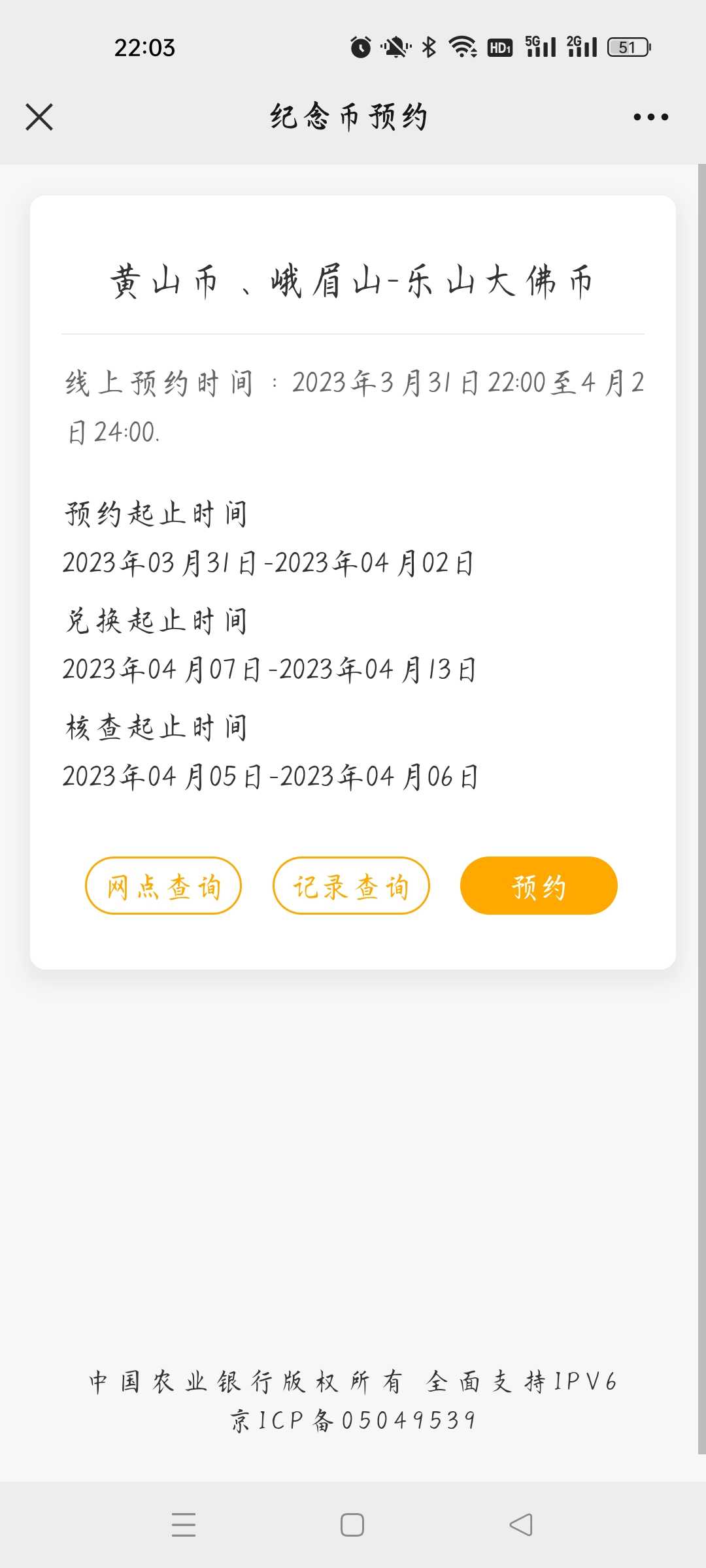Open the three-dot overflow menu
Viewport: 706px width, 1568px height.
click(650, 117)
